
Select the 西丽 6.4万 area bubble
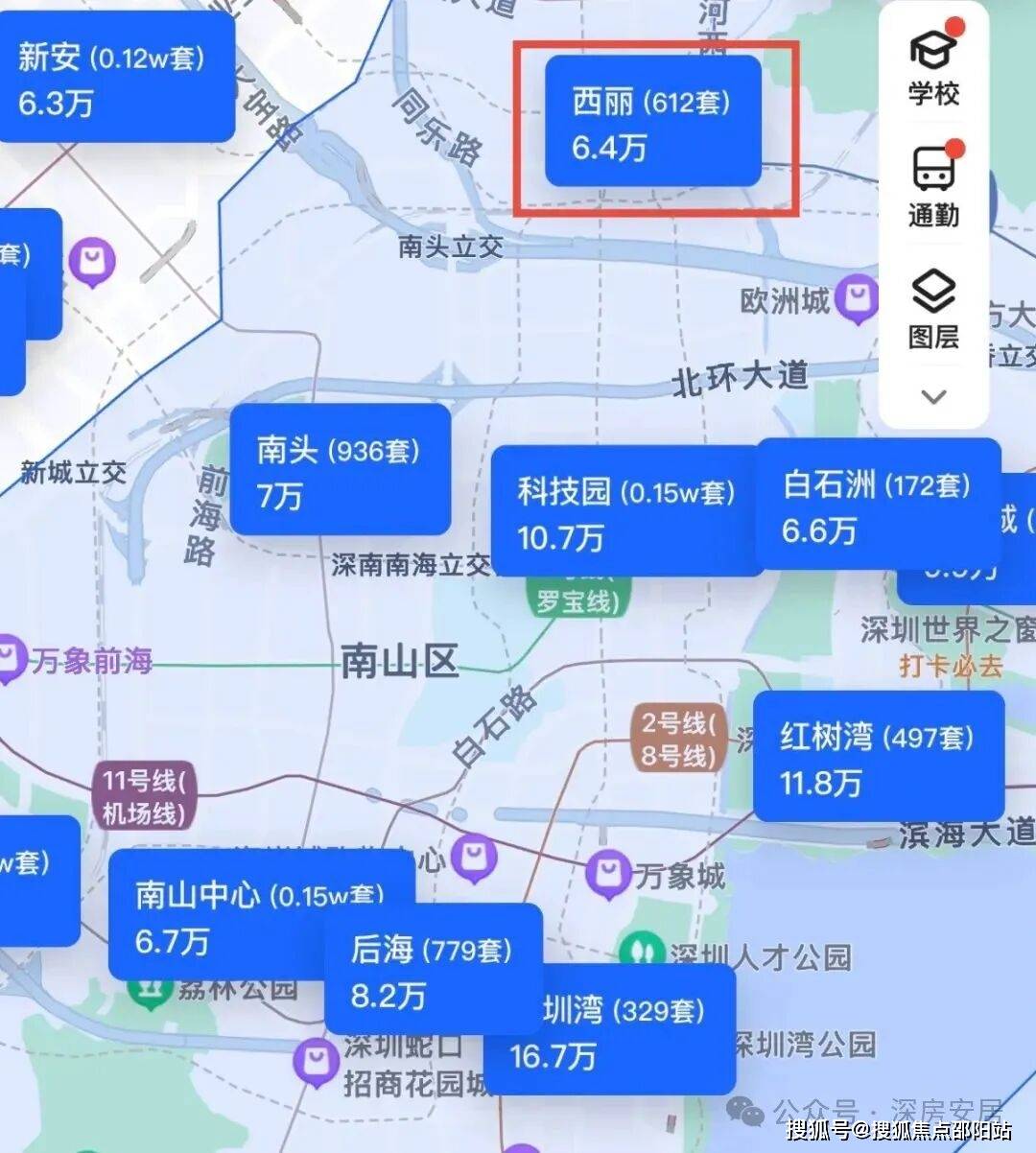coord(652,122)
